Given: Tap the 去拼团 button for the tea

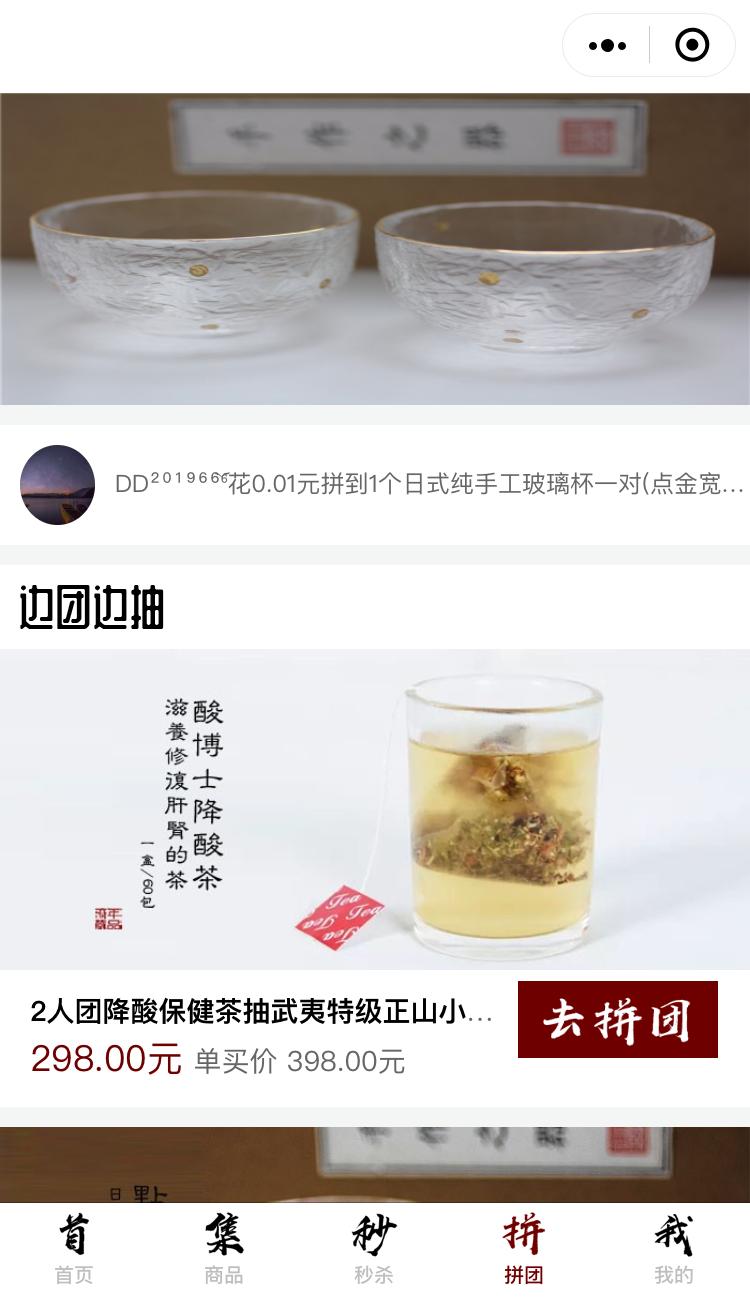Looking at the screenshot, I should (x=617, y=1019).
